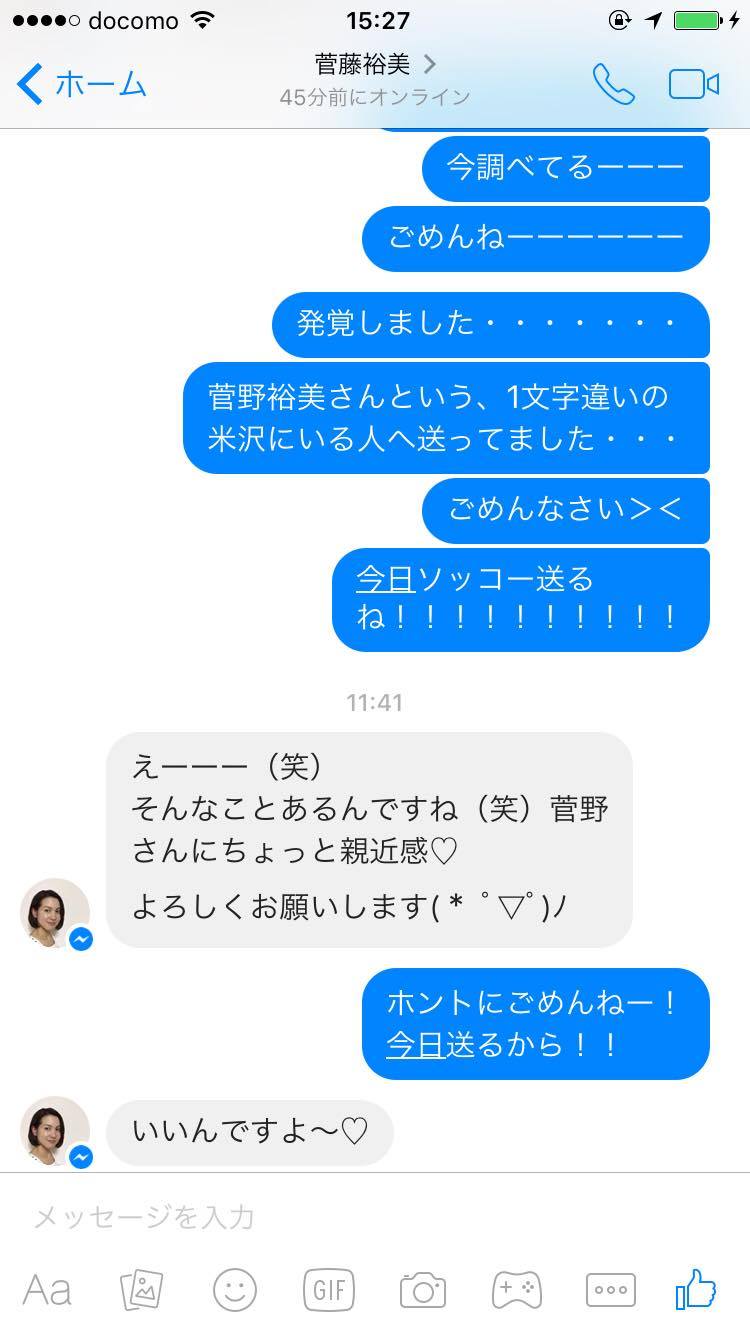Go back to ホーム
Screen dimensions: 750x1334
coord(82,85)
